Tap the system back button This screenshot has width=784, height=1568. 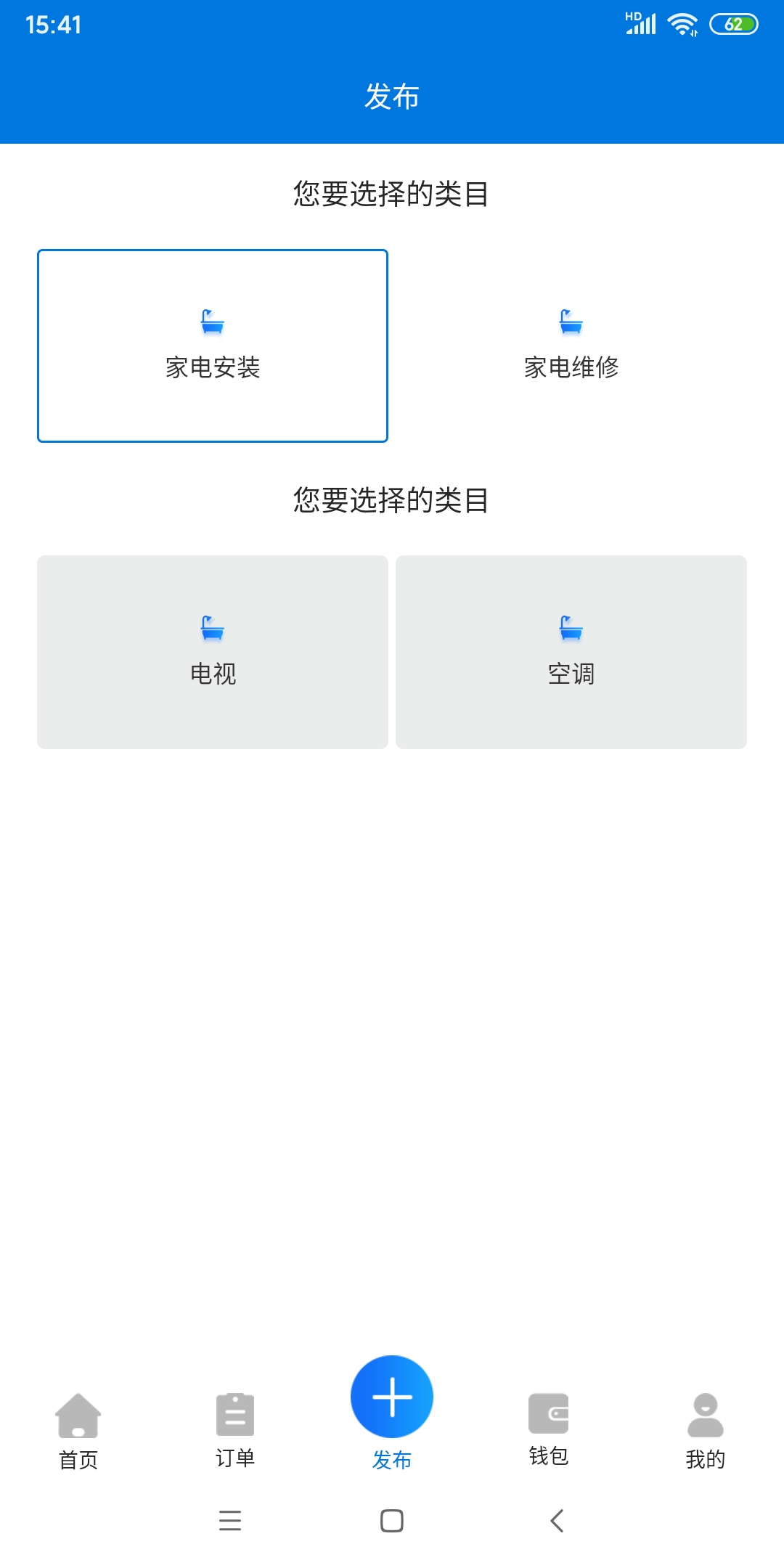557,1520
